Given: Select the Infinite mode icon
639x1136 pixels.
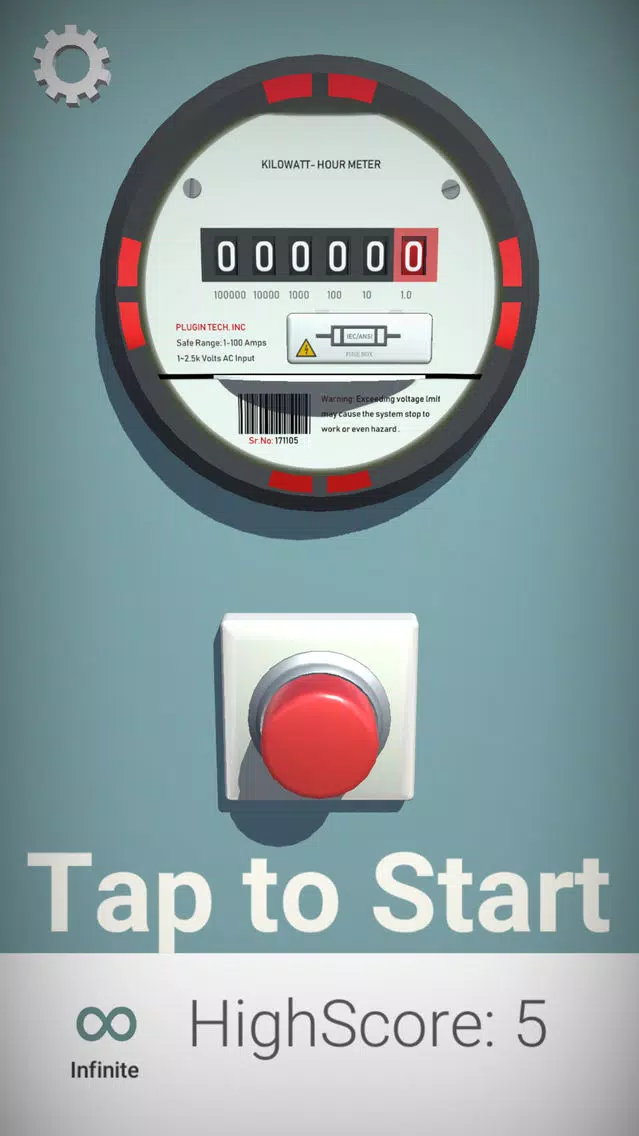Looking at the screenshot, I should pos(105,1038).
